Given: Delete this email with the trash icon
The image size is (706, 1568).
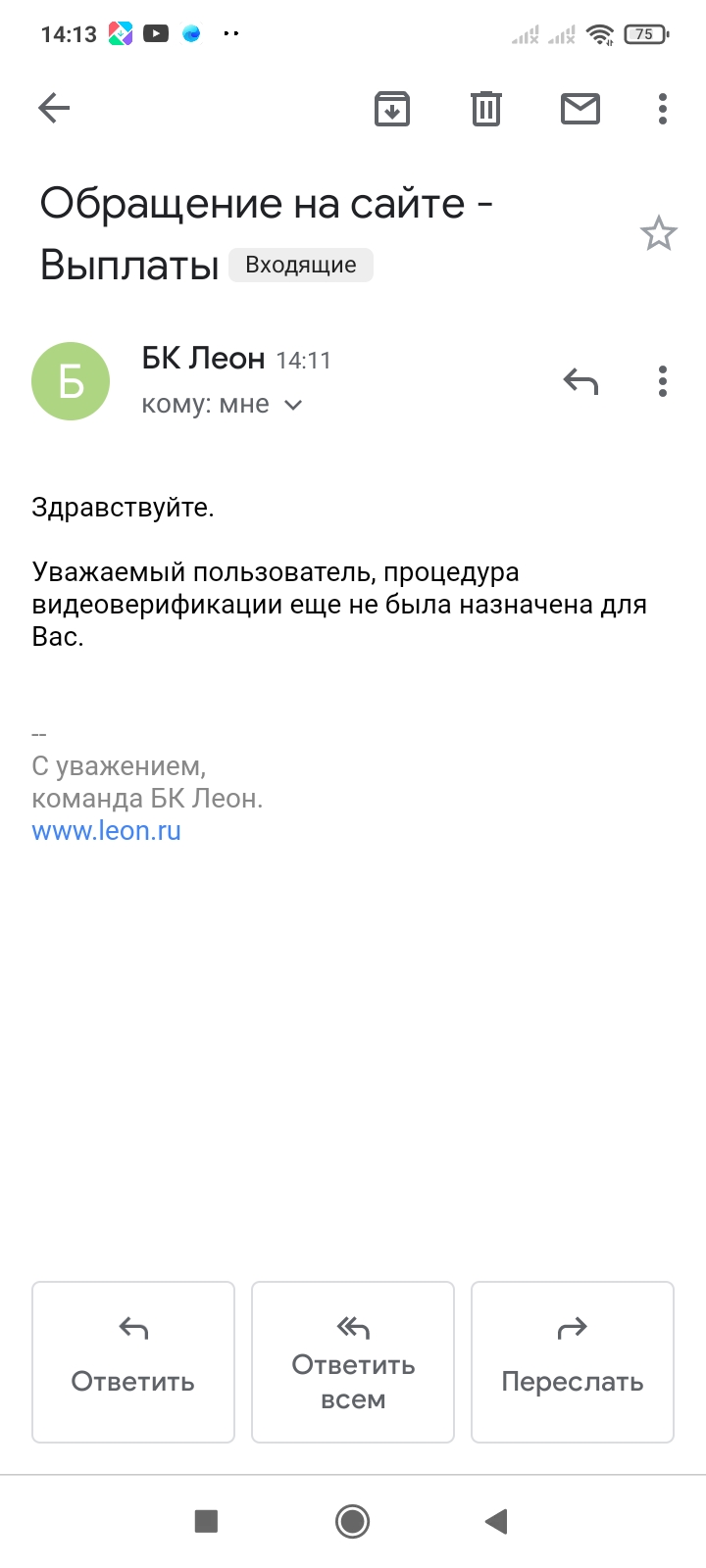Looking at the screenshot, I should pos(486,108).
